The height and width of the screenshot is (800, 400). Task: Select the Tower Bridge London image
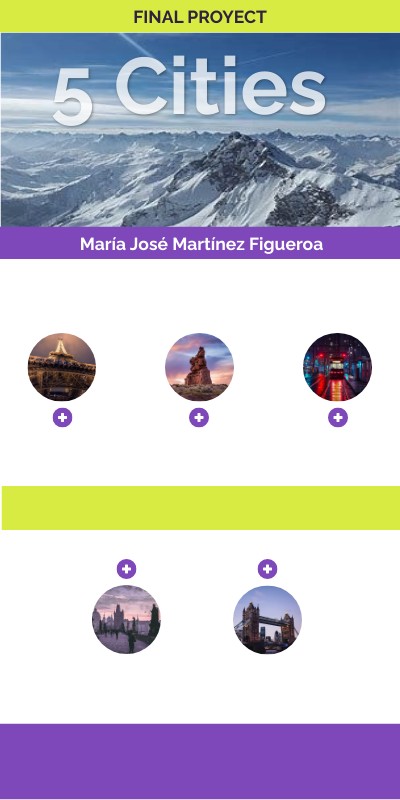click(267, 619)
